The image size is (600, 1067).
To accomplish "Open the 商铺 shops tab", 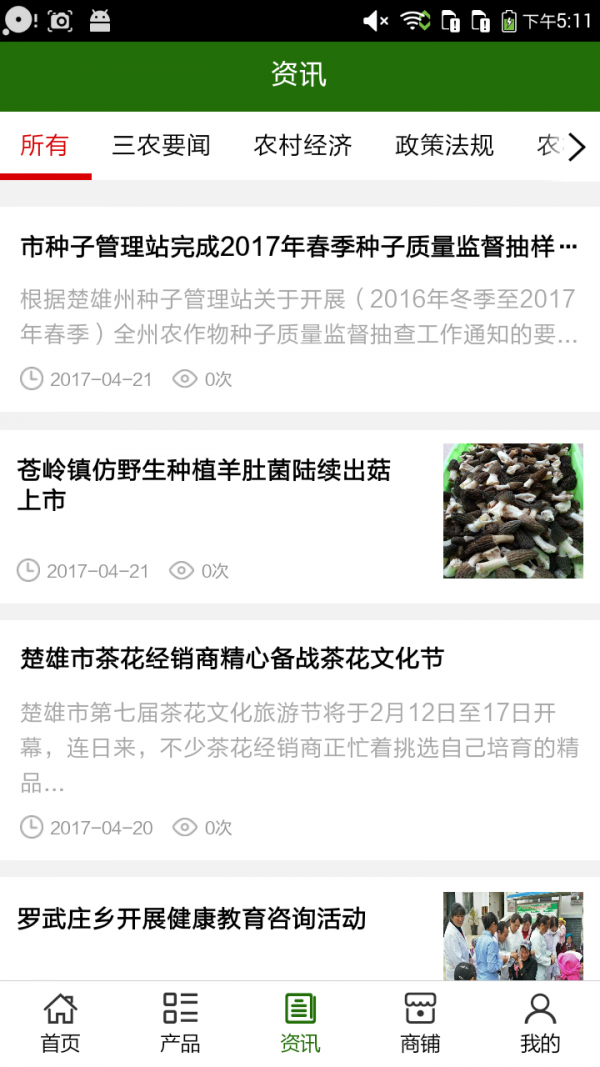I will coord(420,1023).
